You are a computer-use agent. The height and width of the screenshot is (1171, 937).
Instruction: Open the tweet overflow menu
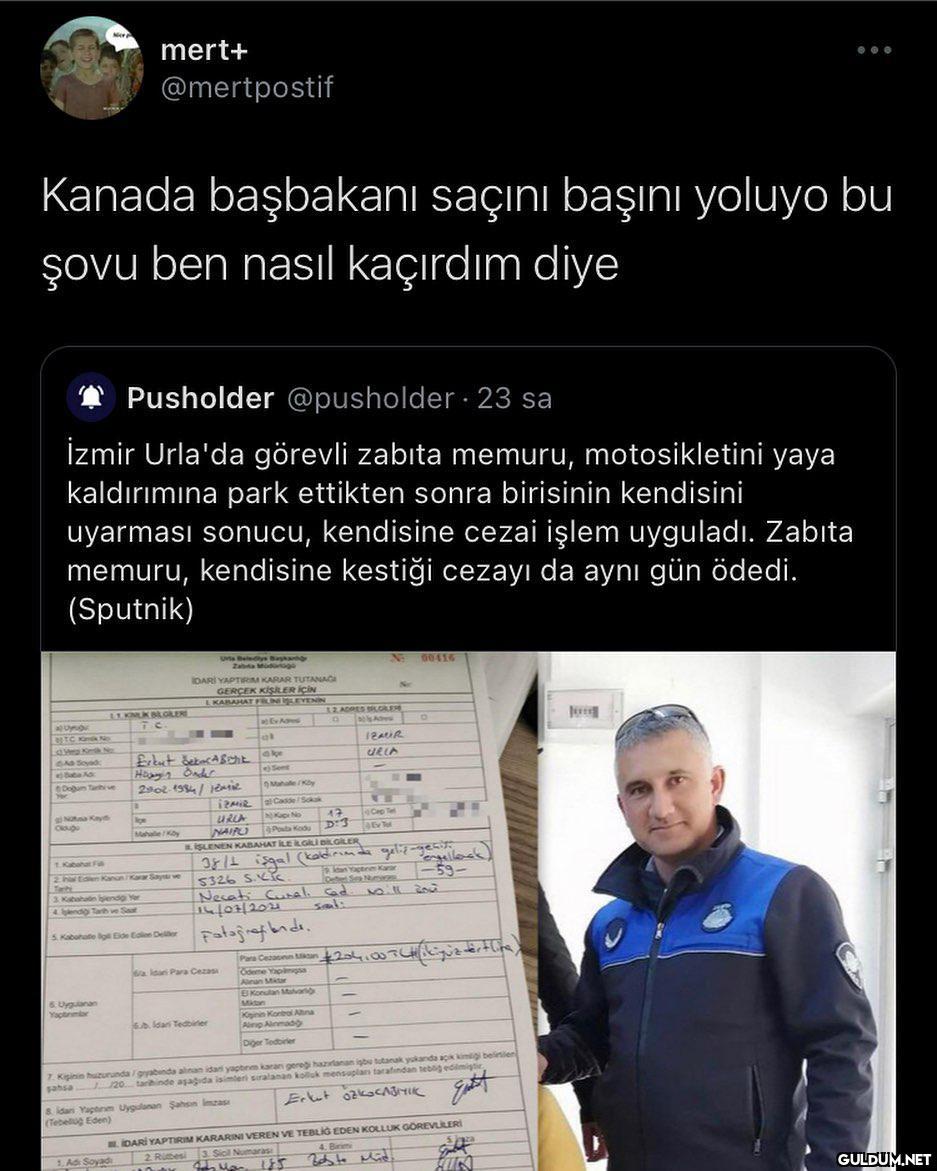pos(873,50)
